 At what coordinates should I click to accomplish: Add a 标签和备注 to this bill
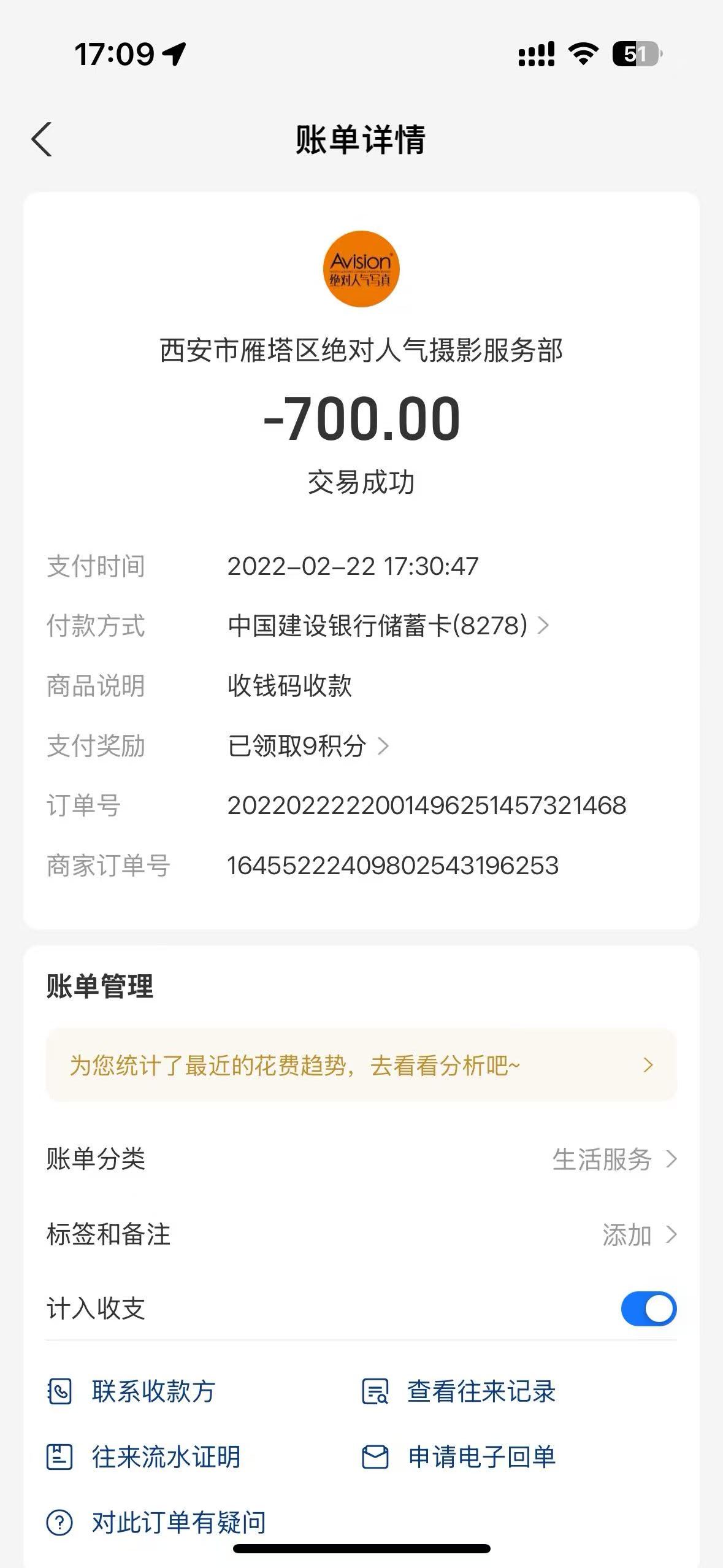pos(638,1235)
